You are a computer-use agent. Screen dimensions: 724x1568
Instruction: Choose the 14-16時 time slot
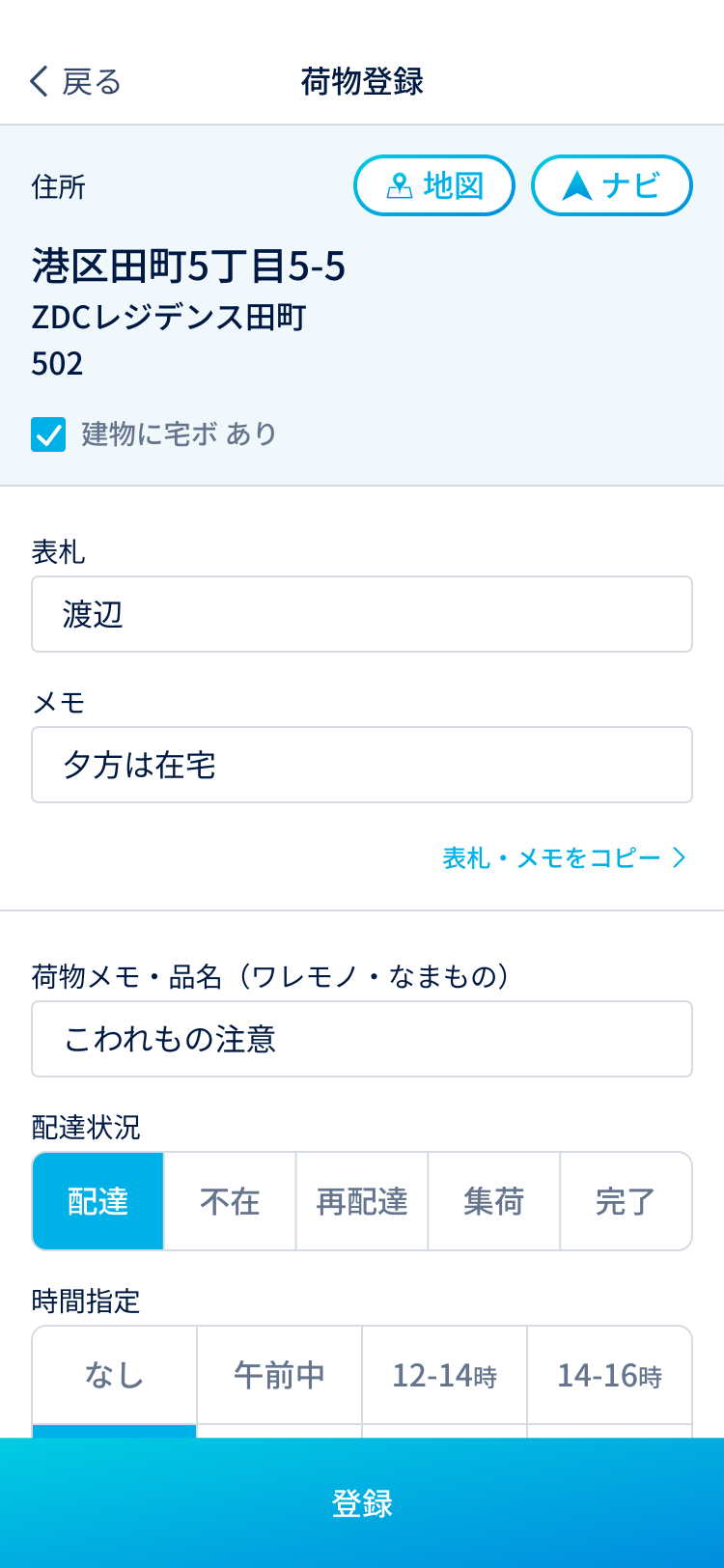609,1374
